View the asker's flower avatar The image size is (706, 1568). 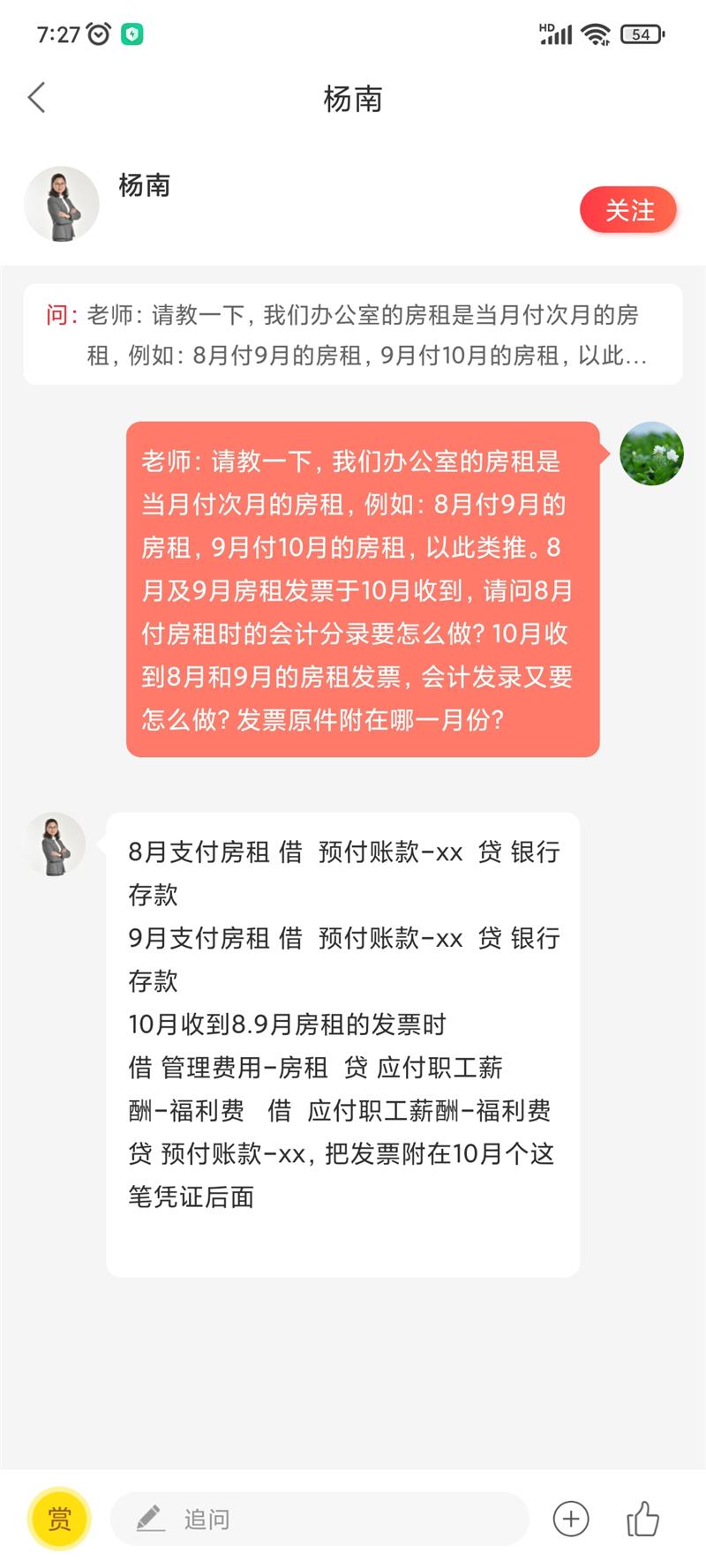pyautogui.click(x=651, y=454)
